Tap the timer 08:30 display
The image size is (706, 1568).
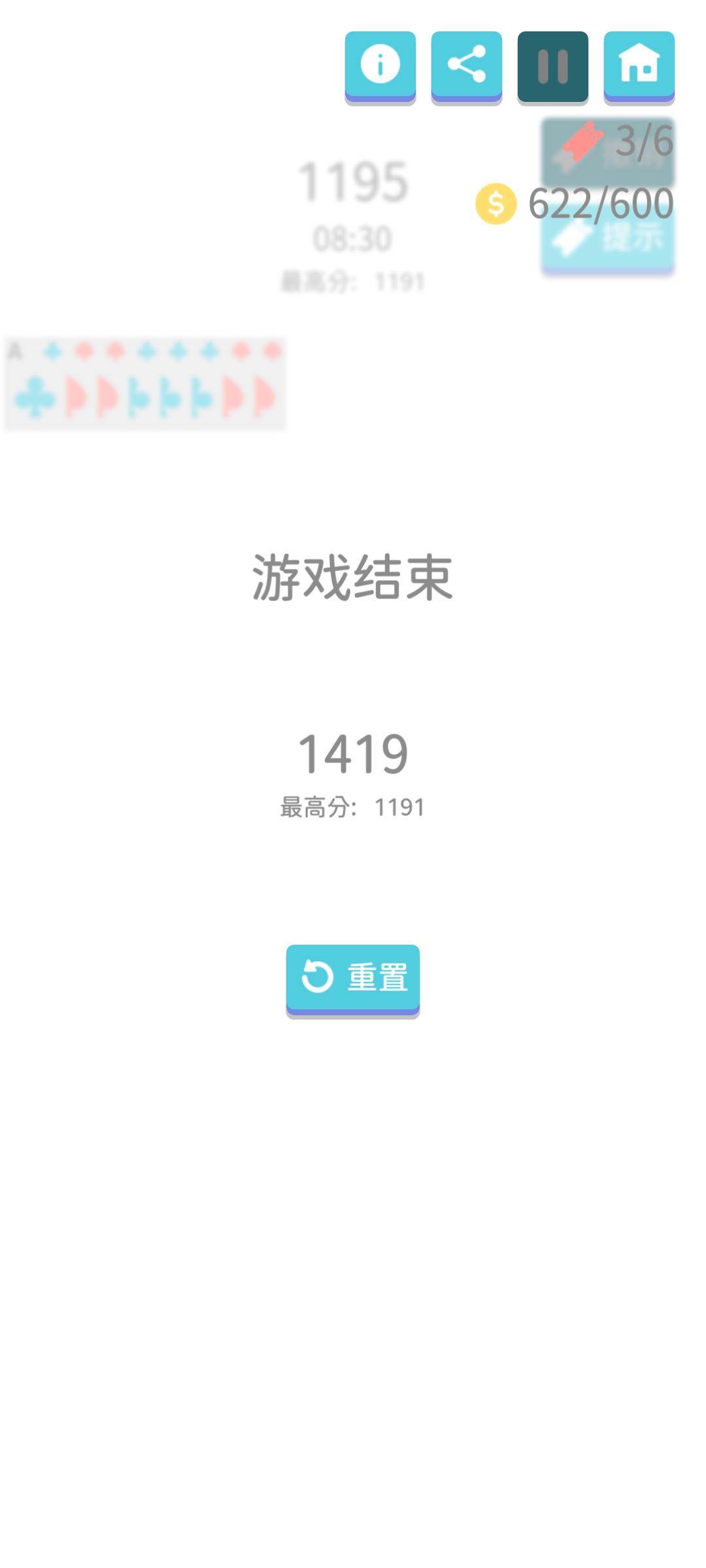tap(351, 237)
